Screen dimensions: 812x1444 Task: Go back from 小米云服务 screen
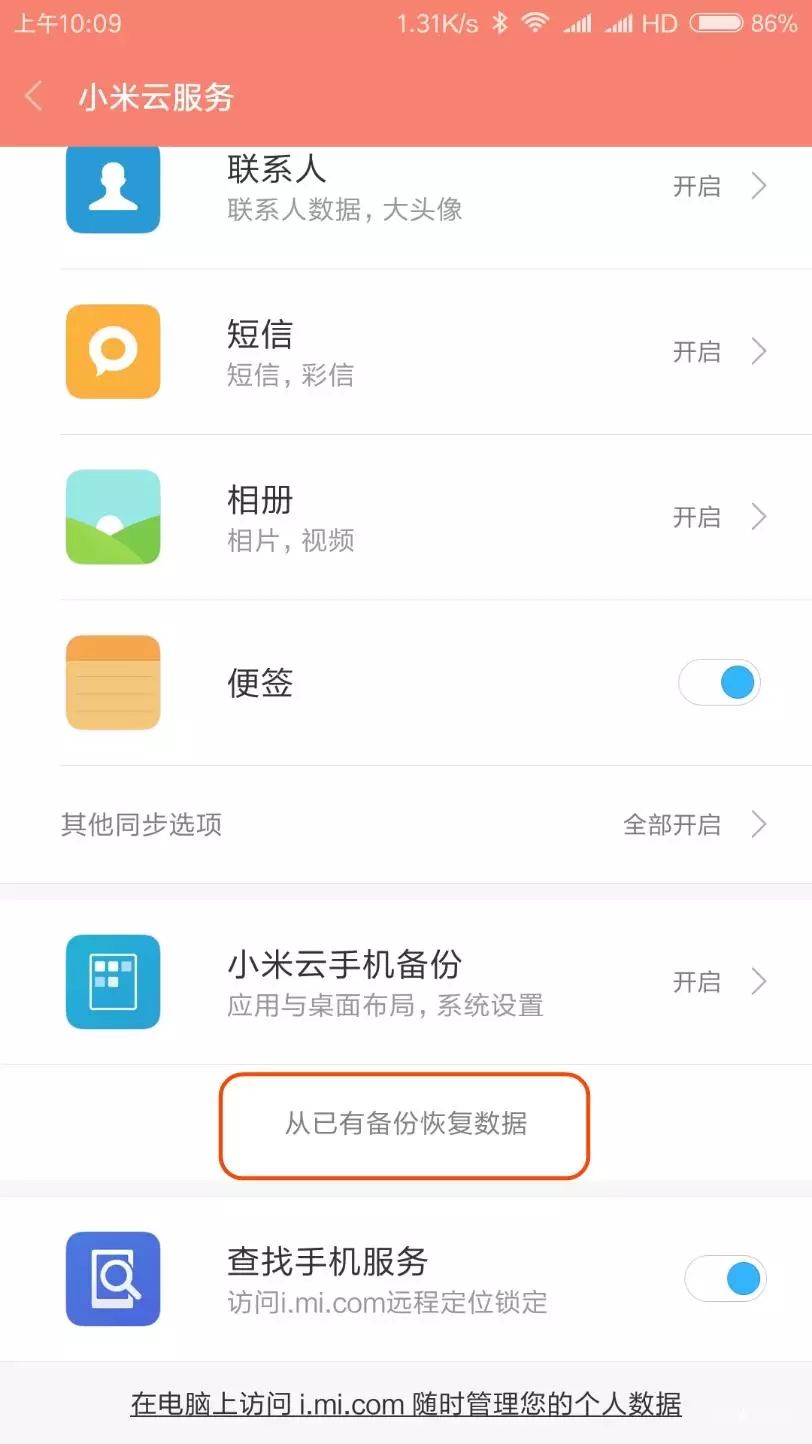(34, 97)
